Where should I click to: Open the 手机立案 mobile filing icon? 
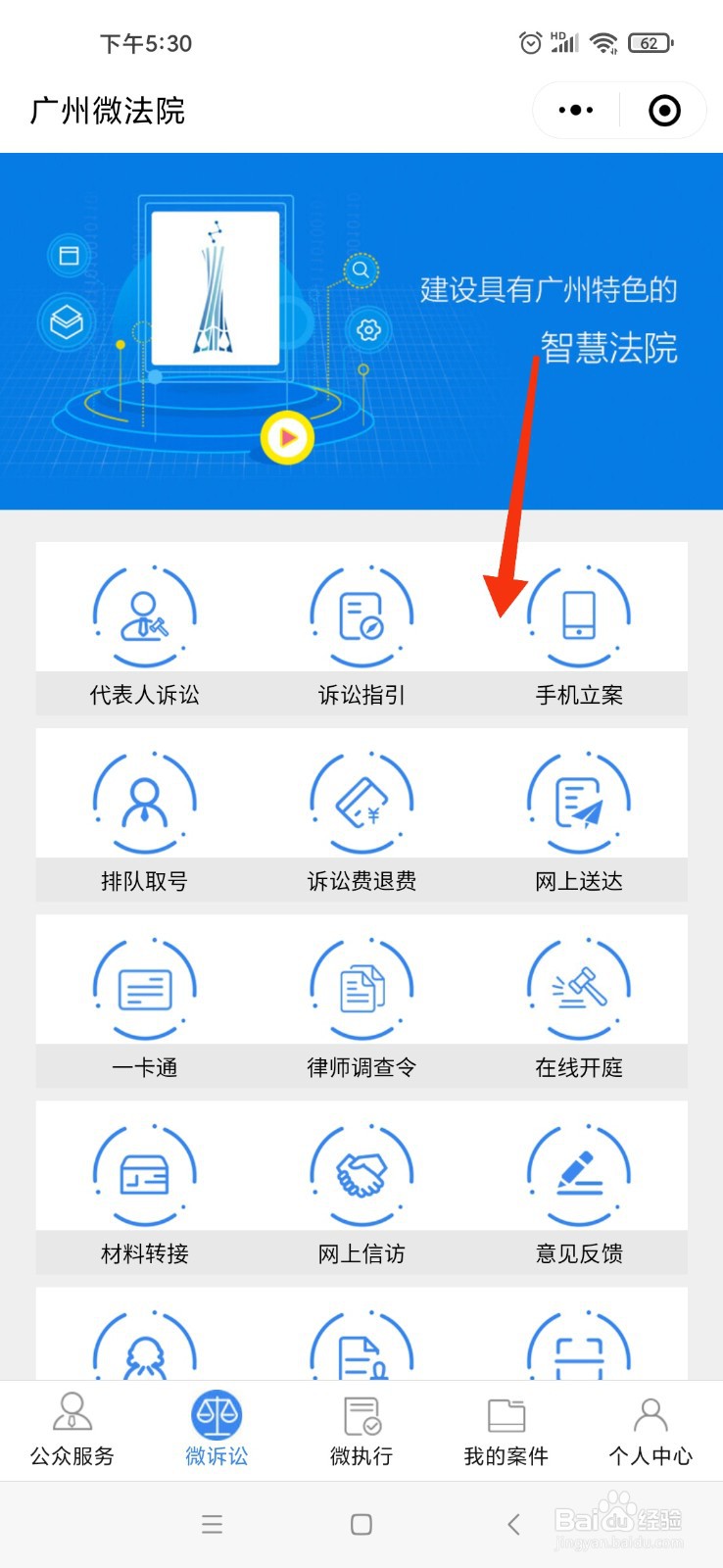click(x=577, y=617)
